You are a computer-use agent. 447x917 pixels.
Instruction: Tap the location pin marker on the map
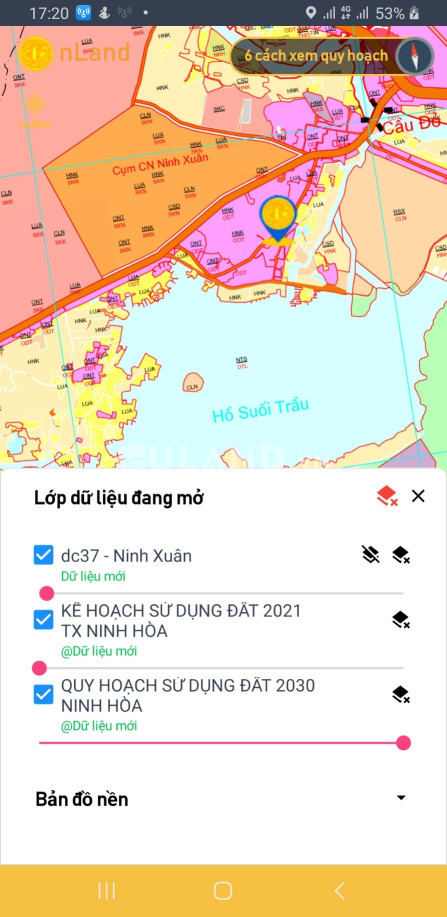(278, 219)
